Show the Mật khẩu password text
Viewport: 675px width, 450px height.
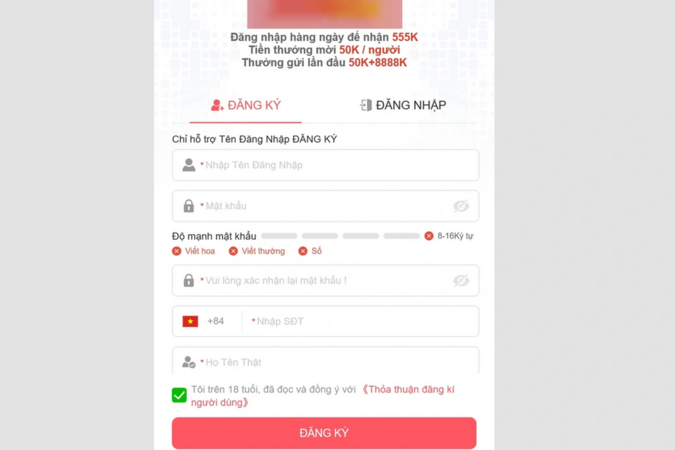pos(461,206)
